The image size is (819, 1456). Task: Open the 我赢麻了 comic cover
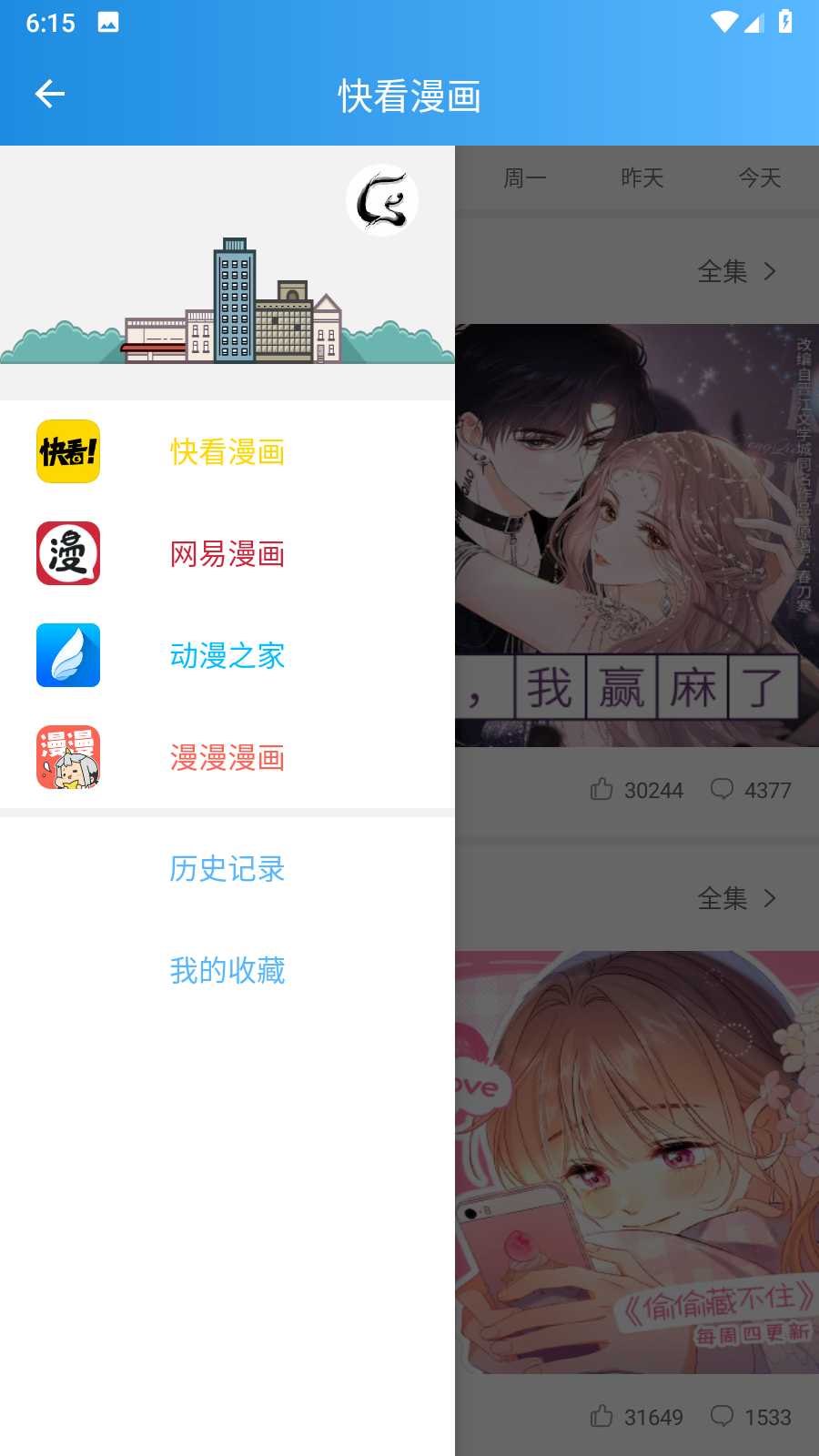(637, 535)
